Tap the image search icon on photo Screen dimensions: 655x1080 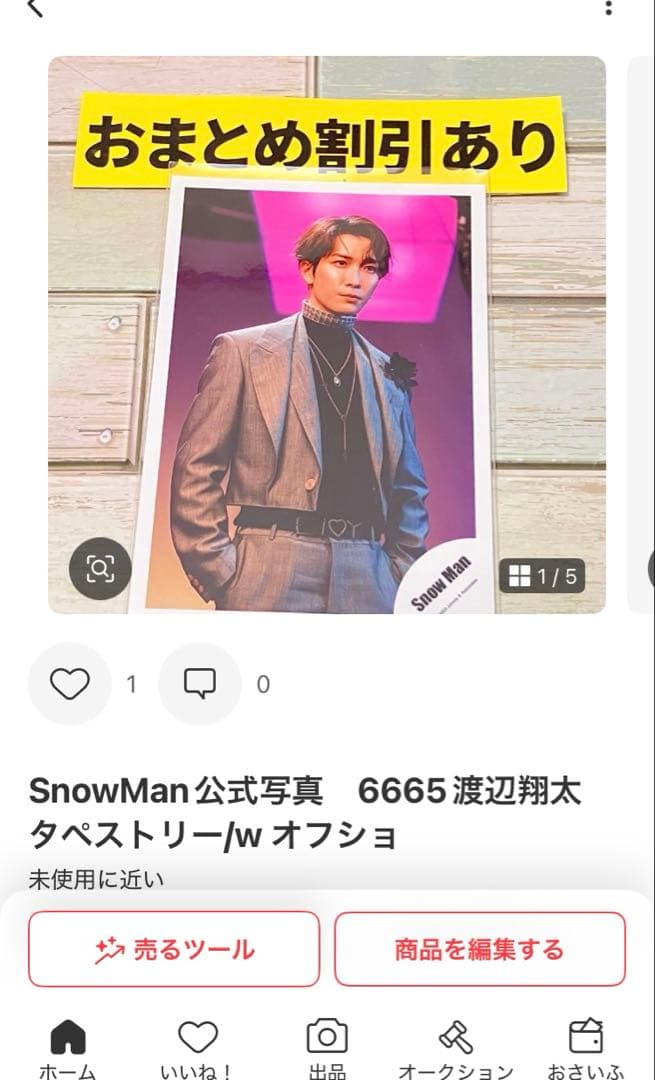(x=100, y=570)
